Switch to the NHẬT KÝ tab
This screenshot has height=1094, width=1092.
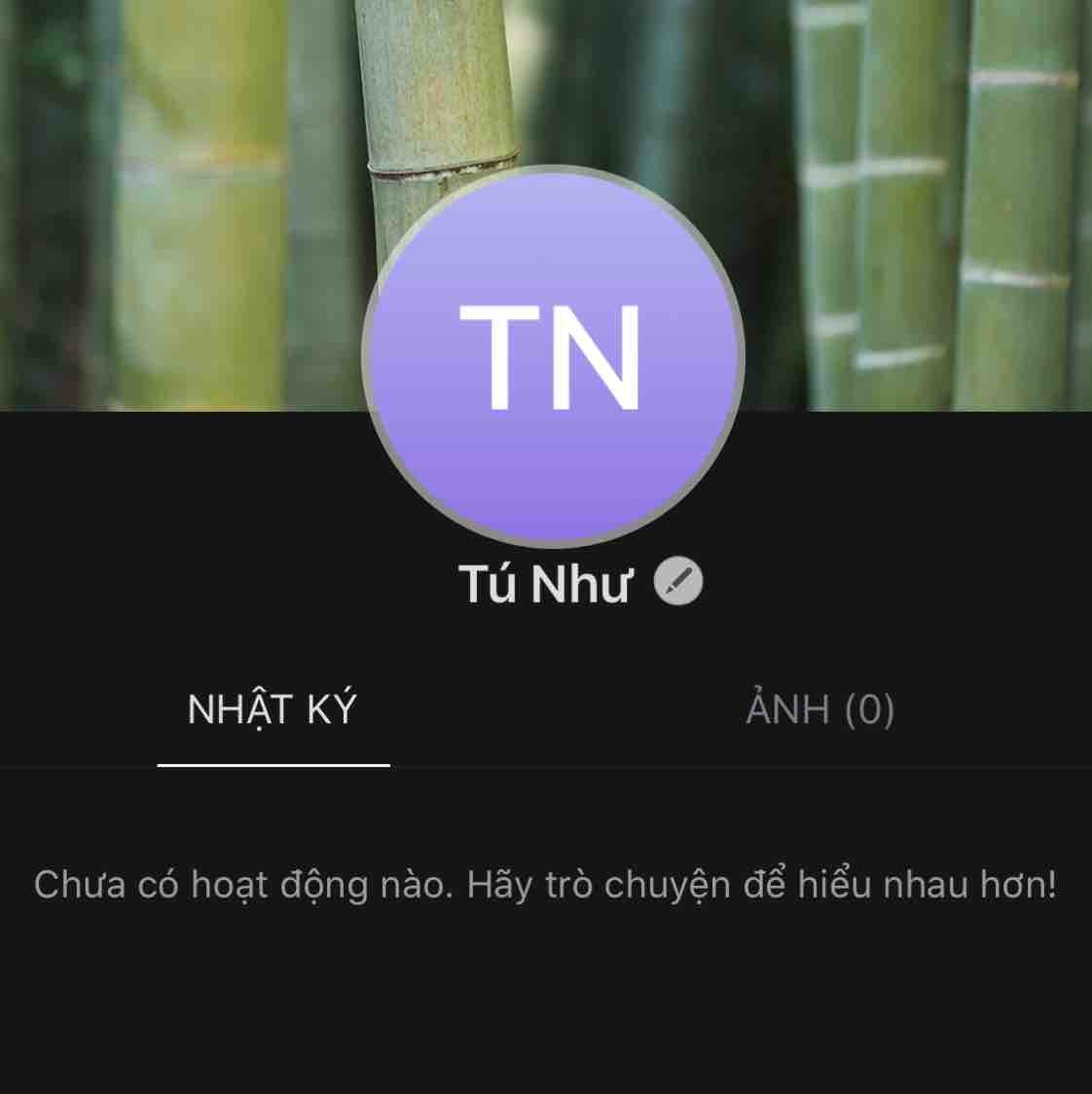pyautogui.click(x=273, y=711)
